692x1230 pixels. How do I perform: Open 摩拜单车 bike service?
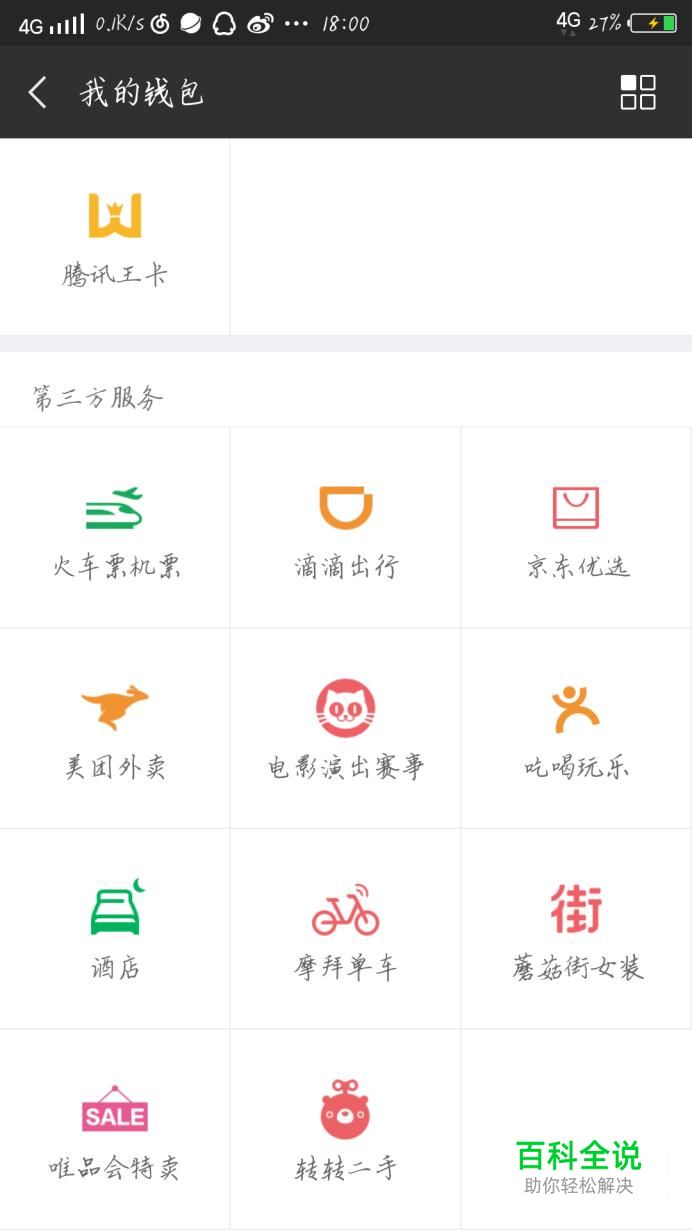point(346,929)
